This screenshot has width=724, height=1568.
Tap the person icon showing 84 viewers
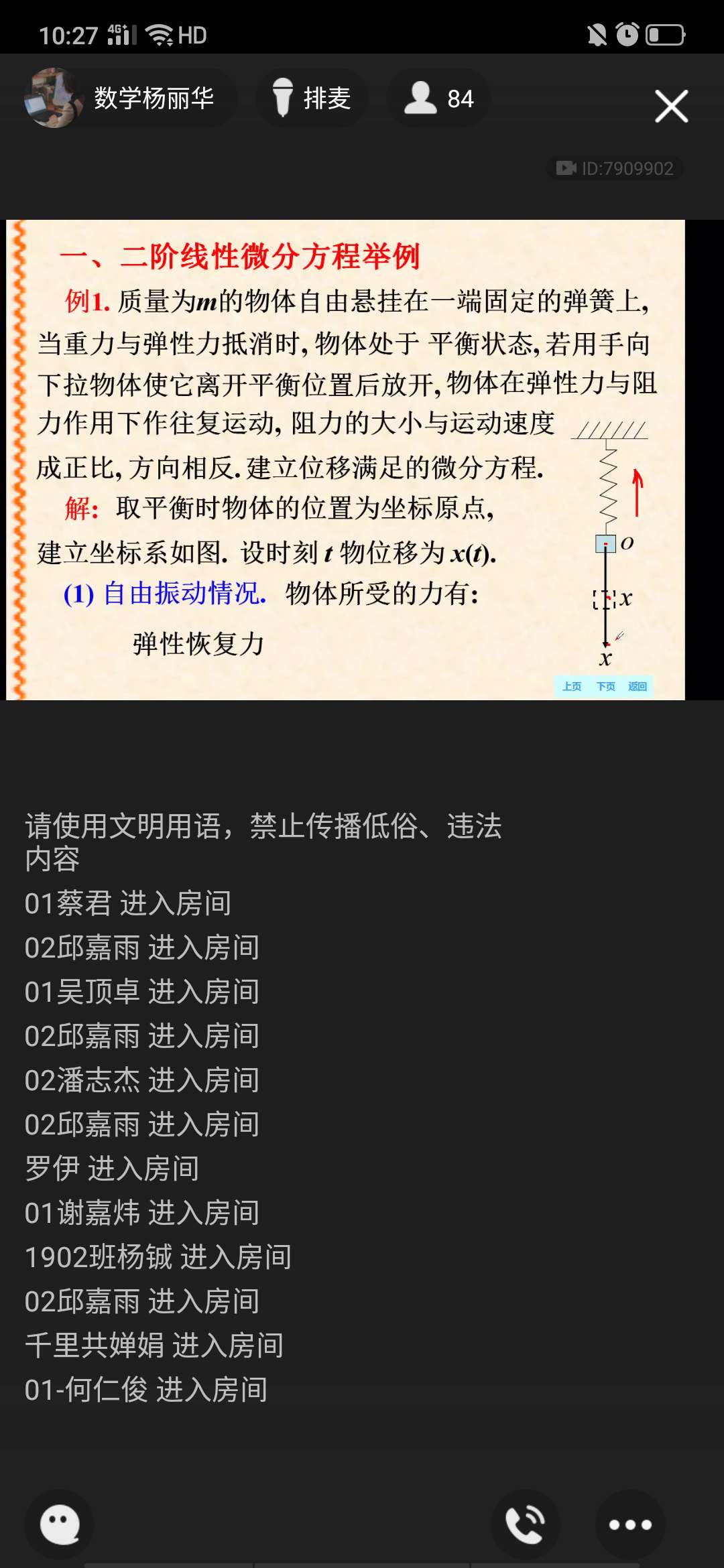tap(421, 98)
